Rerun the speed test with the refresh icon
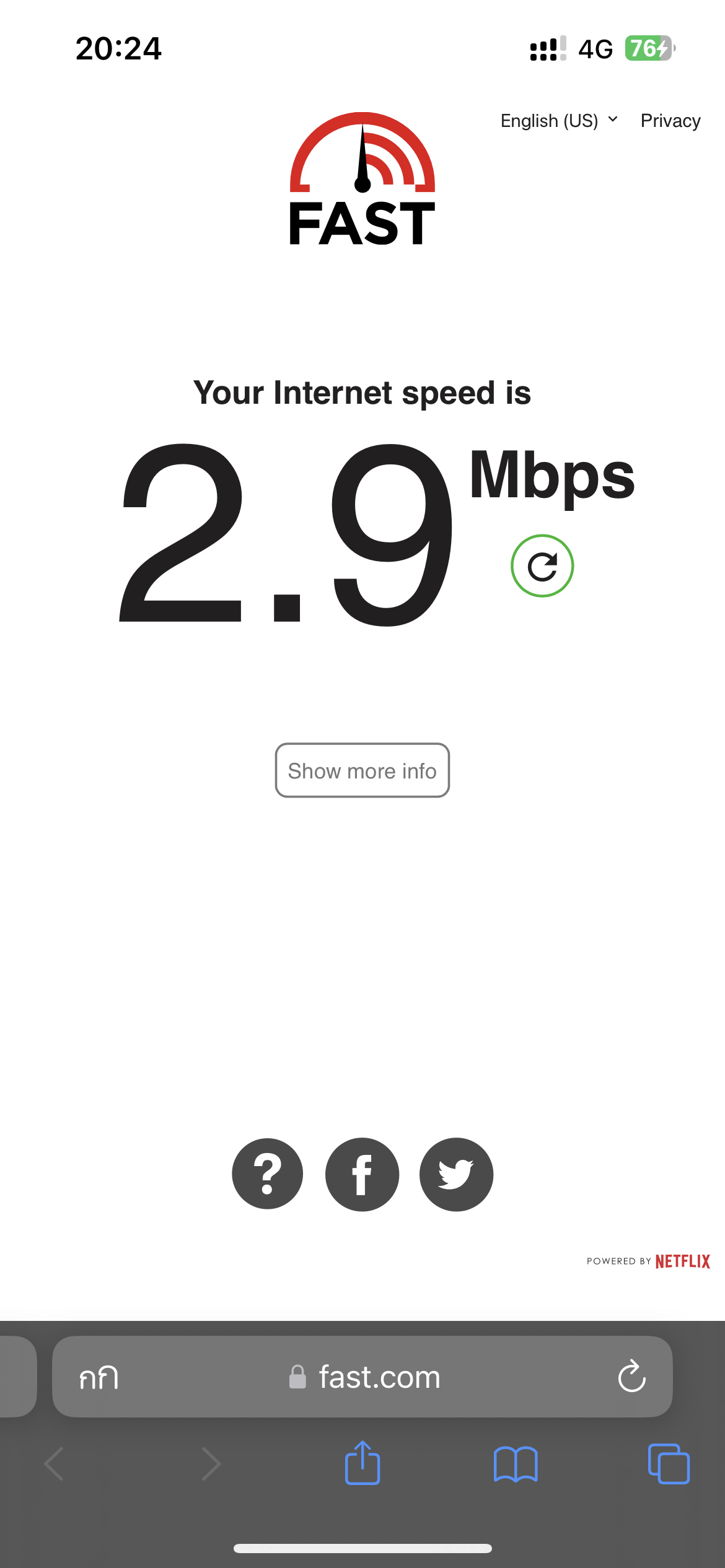The image size is (725, 1568). [542, 566]
